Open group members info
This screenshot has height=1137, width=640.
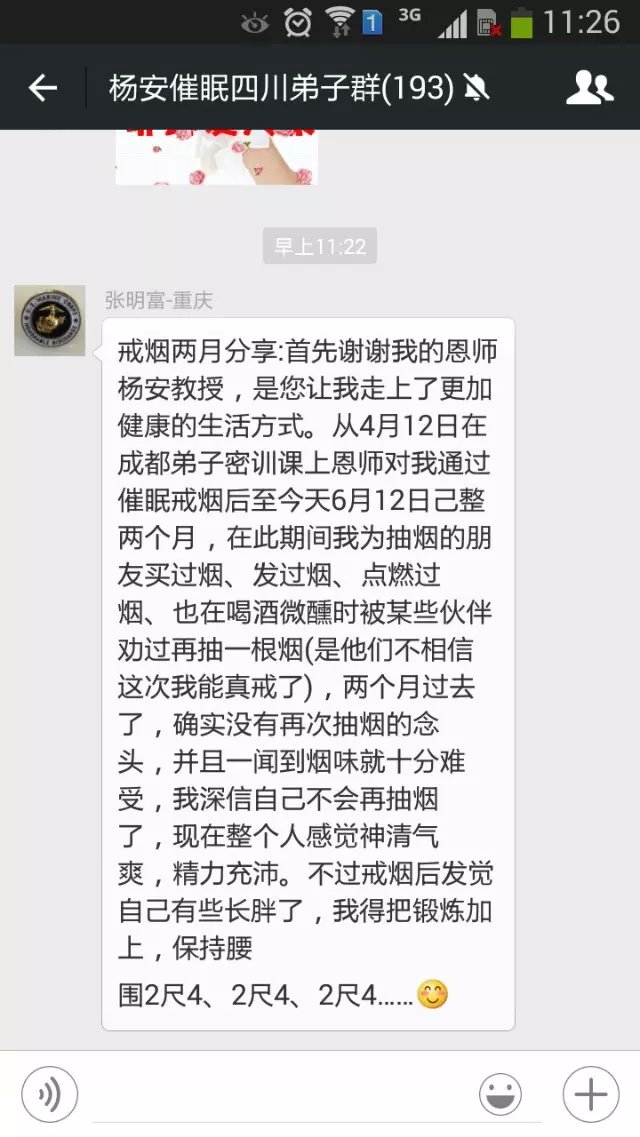[x=589, y=88]
